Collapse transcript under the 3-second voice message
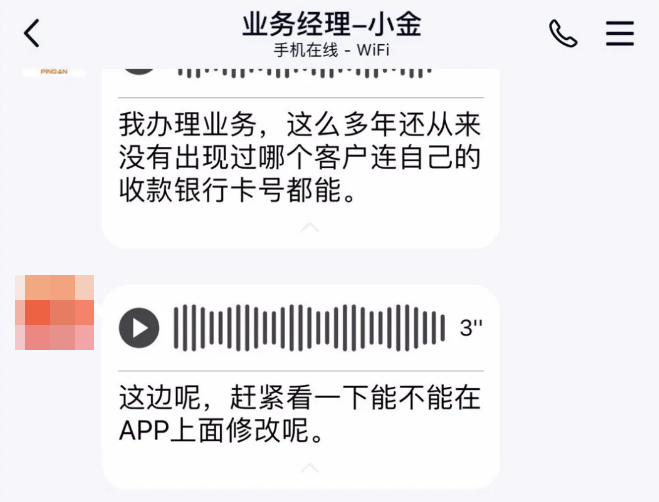The image size is (659, 502). pos(310,468)
